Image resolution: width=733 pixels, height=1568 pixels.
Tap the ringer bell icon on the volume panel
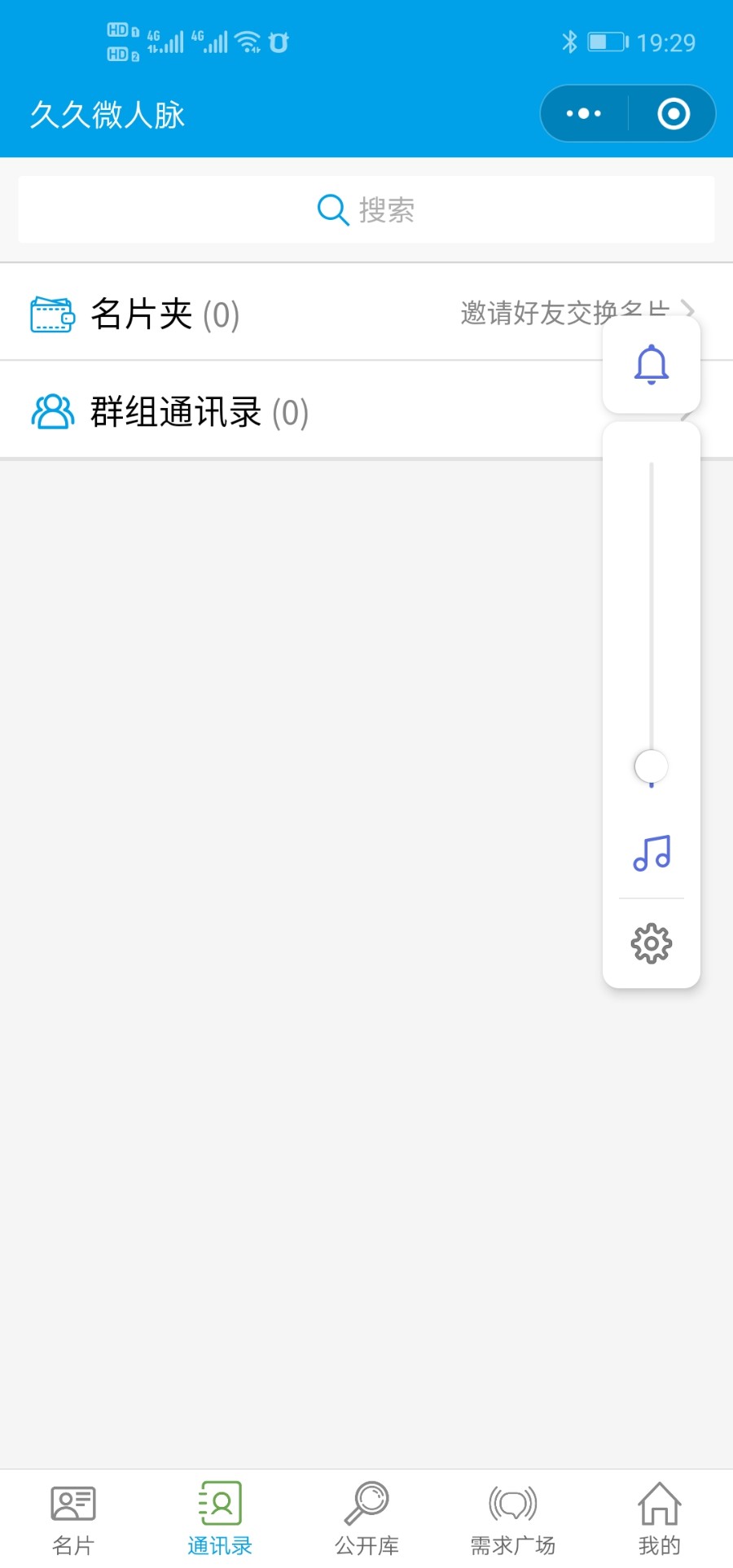[651, 364]
